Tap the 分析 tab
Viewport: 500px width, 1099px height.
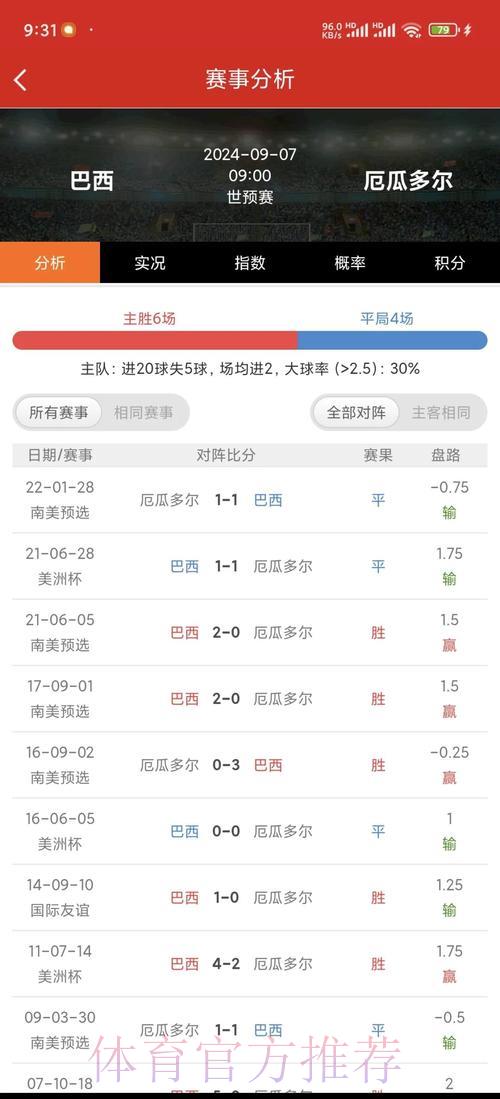click(x=50, y=263)
